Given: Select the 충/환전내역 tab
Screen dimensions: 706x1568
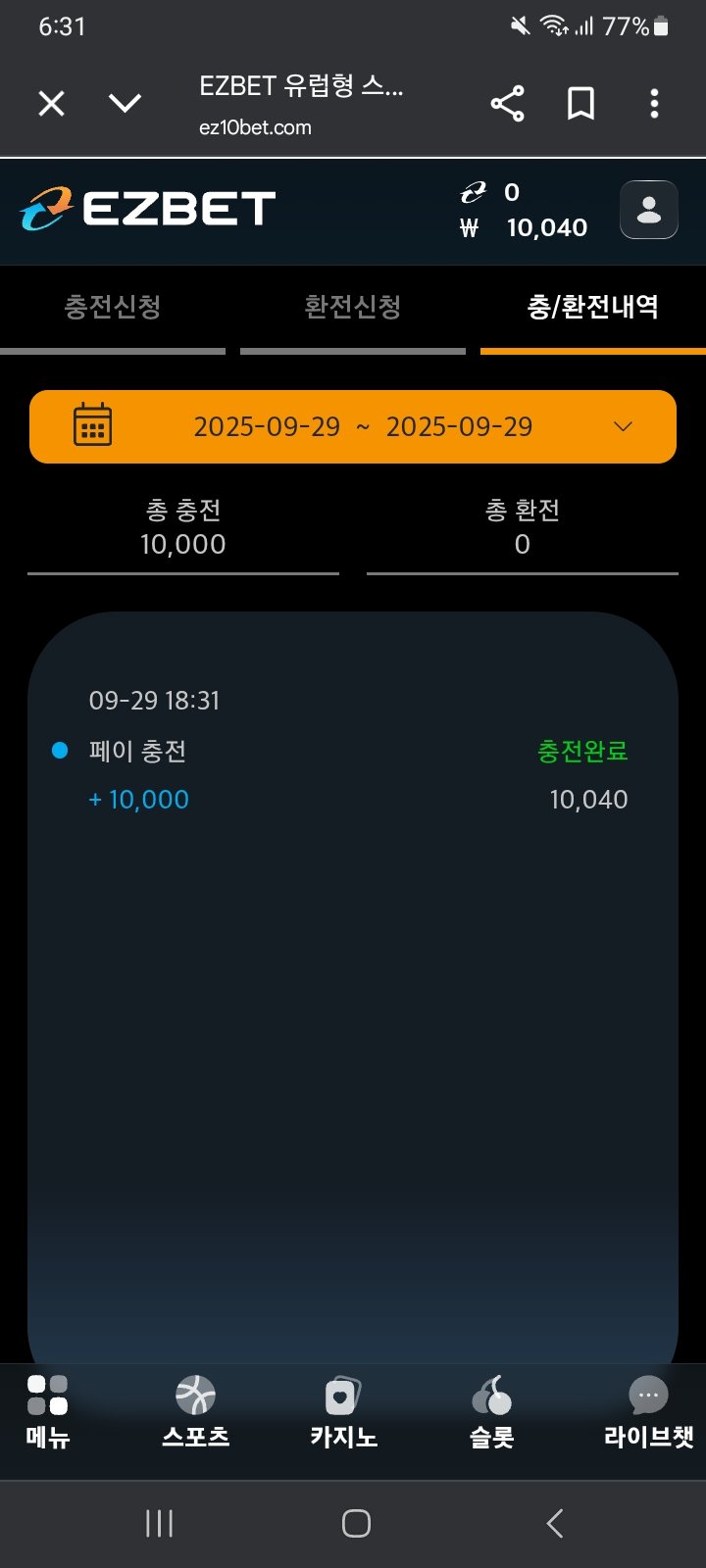Looking at the screenshot, I should tap(592, 308).
